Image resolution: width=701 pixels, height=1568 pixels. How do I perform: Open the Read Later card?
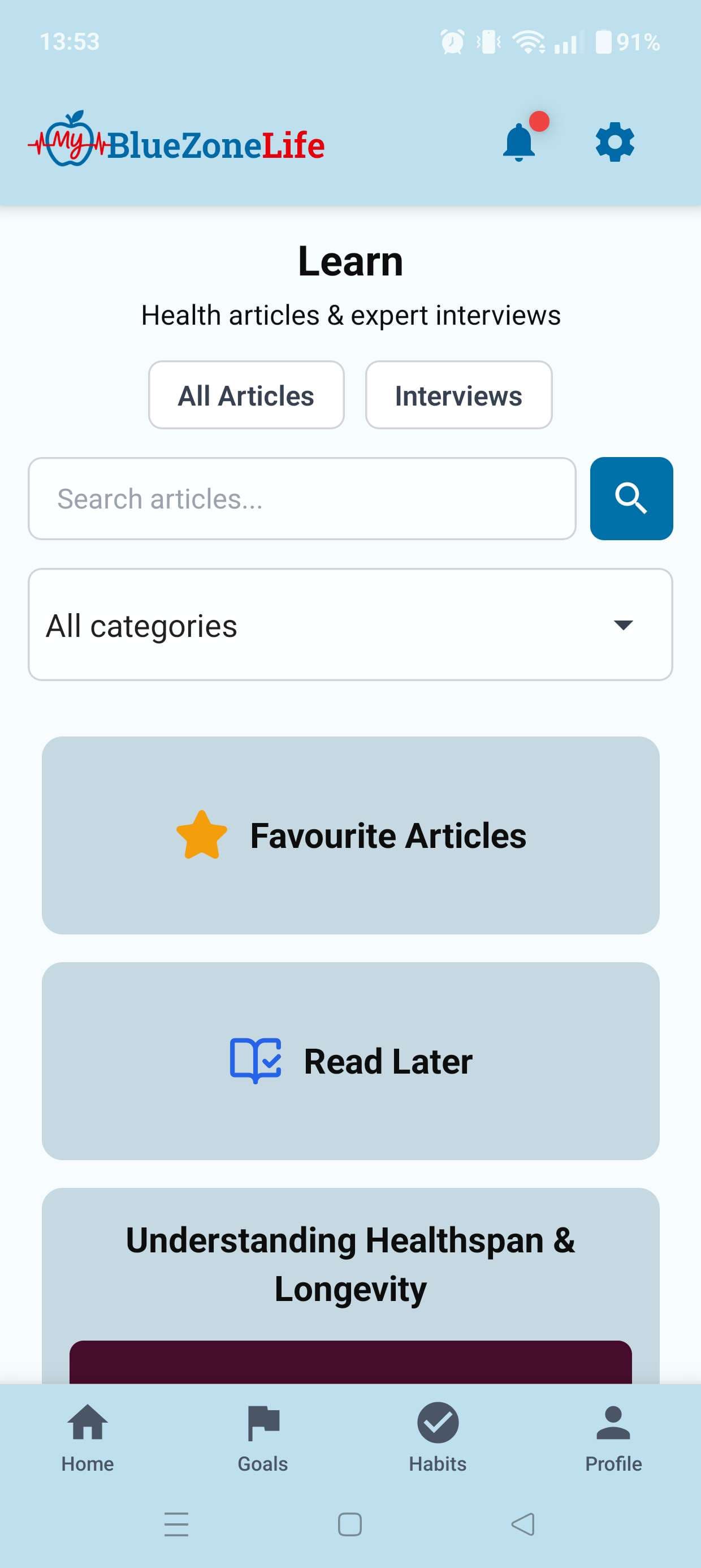point(350,1061)
